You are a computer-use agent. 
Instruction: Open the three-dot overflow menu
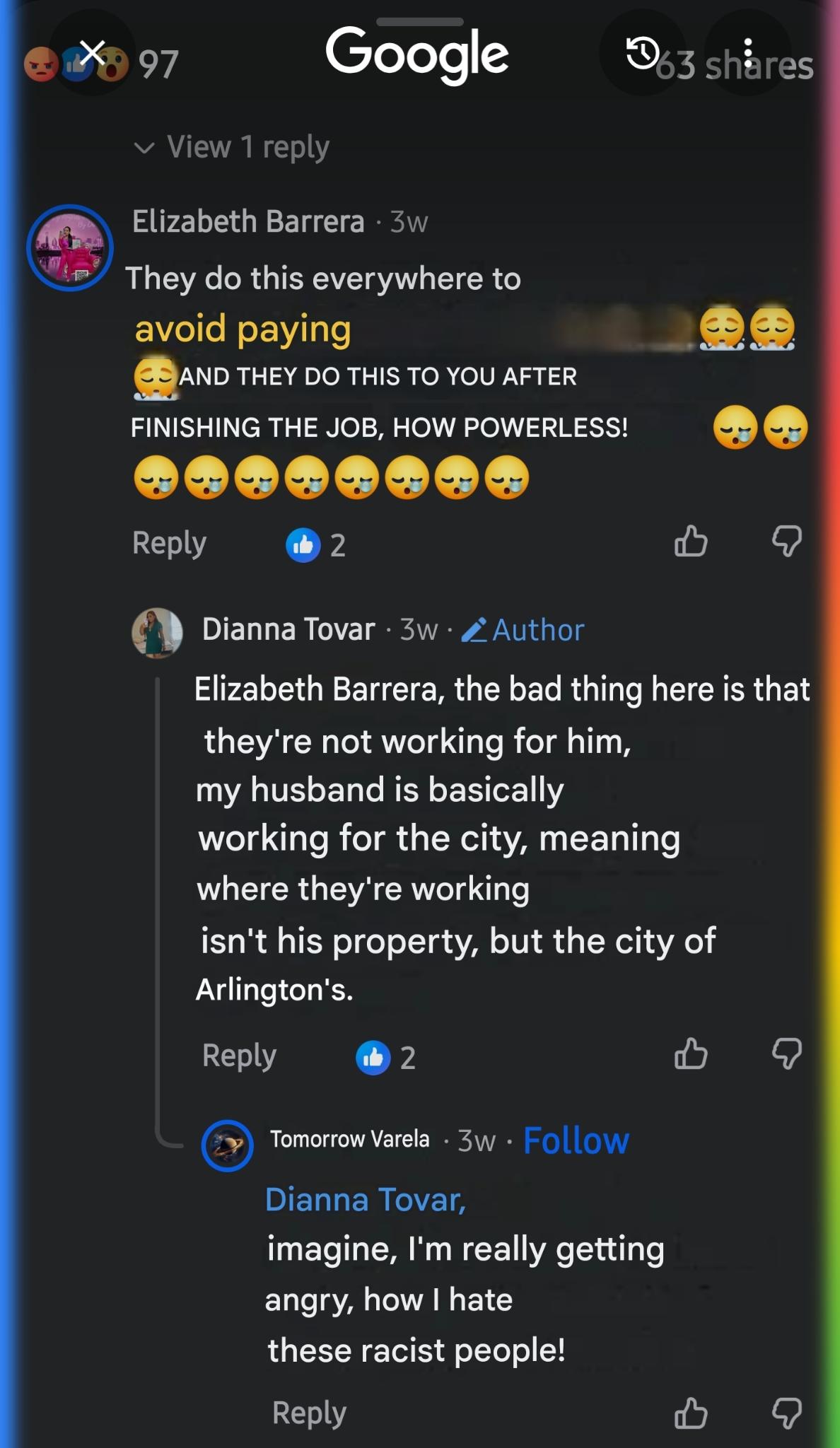pyautogui.click(x=748, y=53)
